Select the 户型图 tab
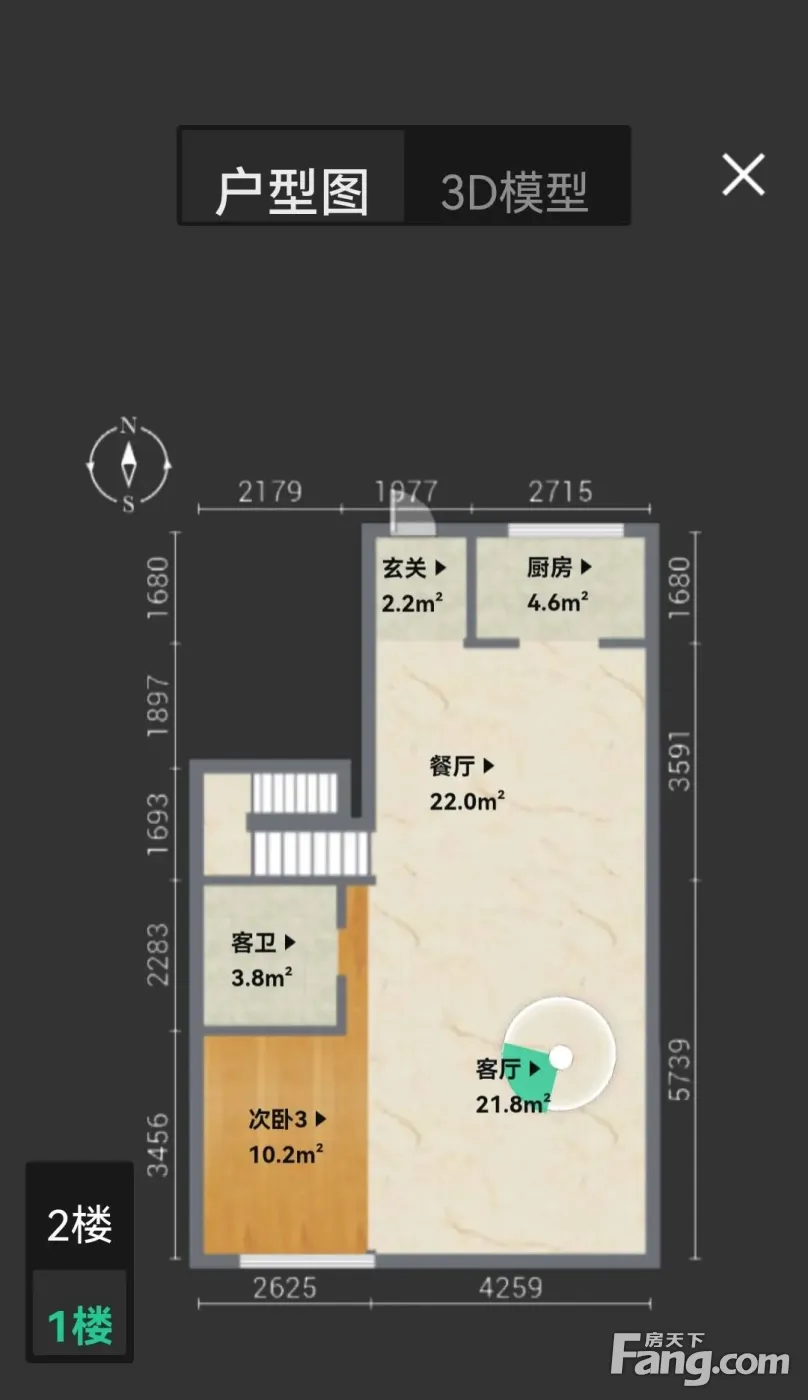The width and height of the screenshot is (808, 1400). point(292,191)
